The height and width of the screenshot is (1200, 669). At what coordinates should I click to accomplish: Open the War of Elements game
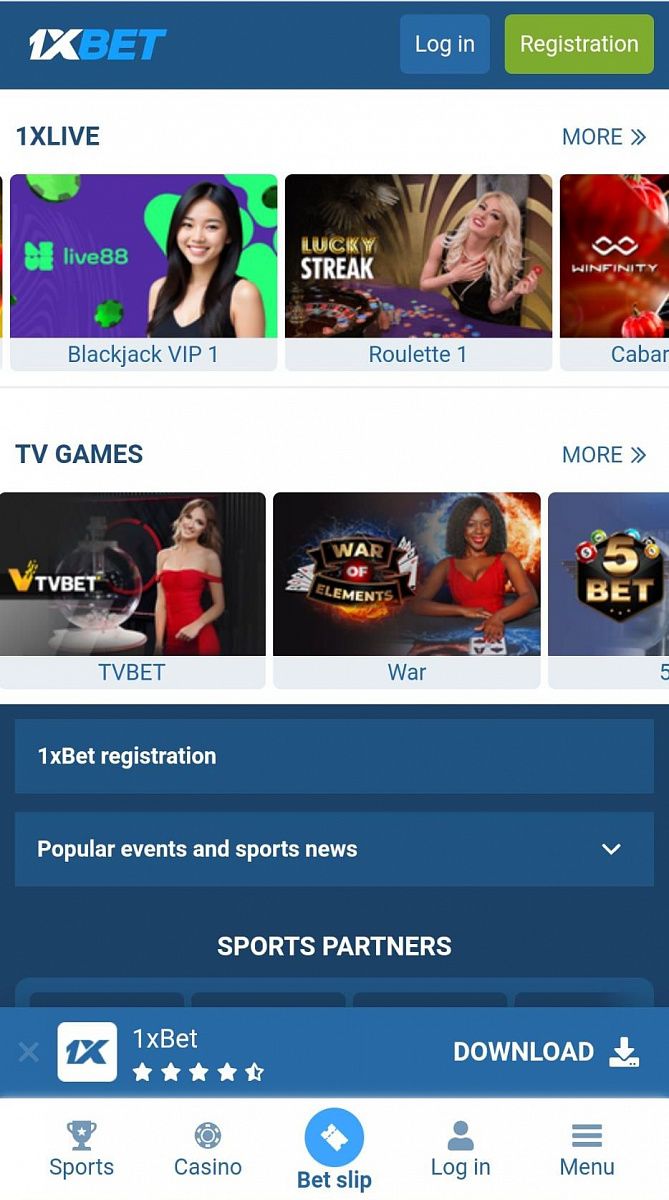[406, 589]
